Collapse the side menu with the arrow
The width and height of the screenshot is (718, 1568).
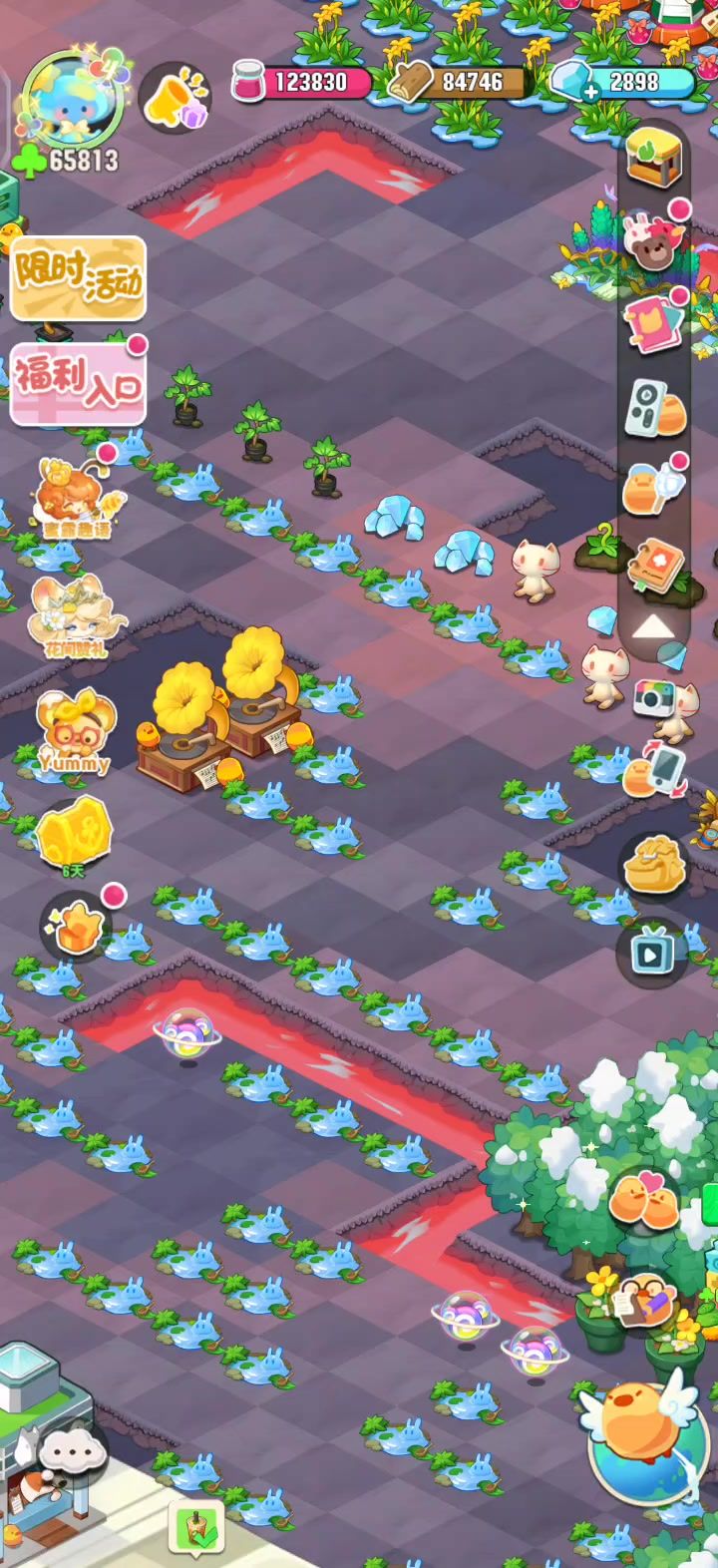coord(652,625)
